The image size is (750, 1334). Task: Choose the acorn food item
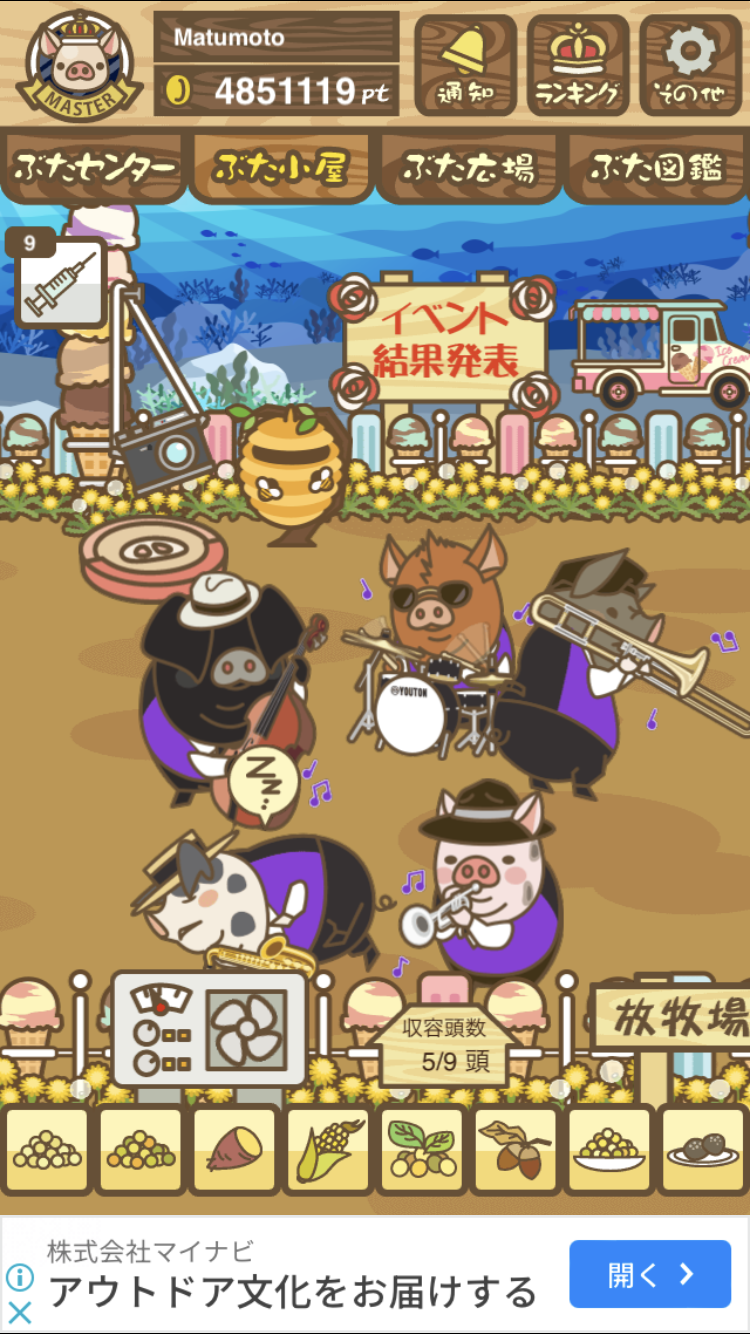516,1149
